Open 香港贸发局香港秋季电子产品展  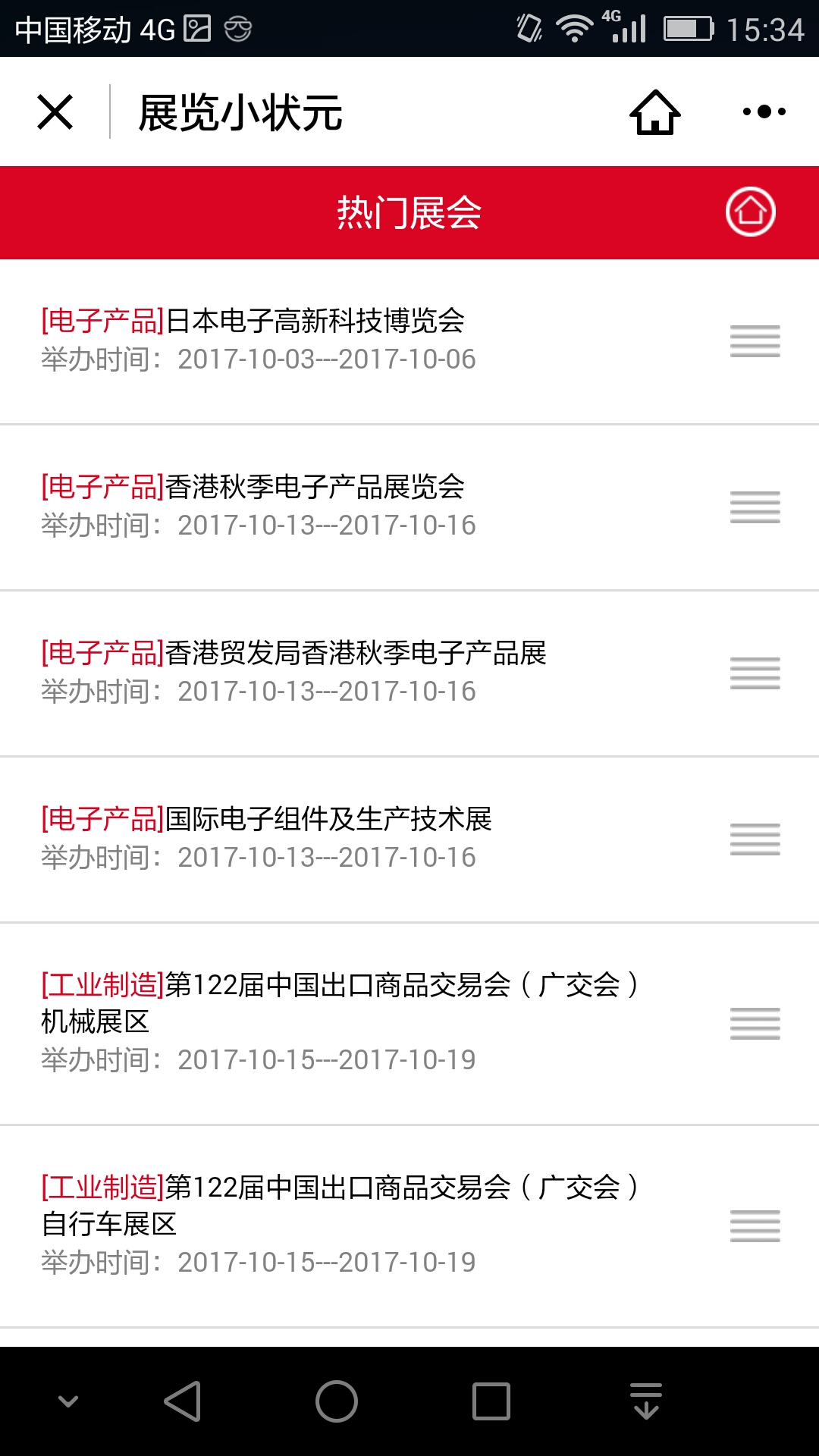pyautogui.click(x=409, y=673)
